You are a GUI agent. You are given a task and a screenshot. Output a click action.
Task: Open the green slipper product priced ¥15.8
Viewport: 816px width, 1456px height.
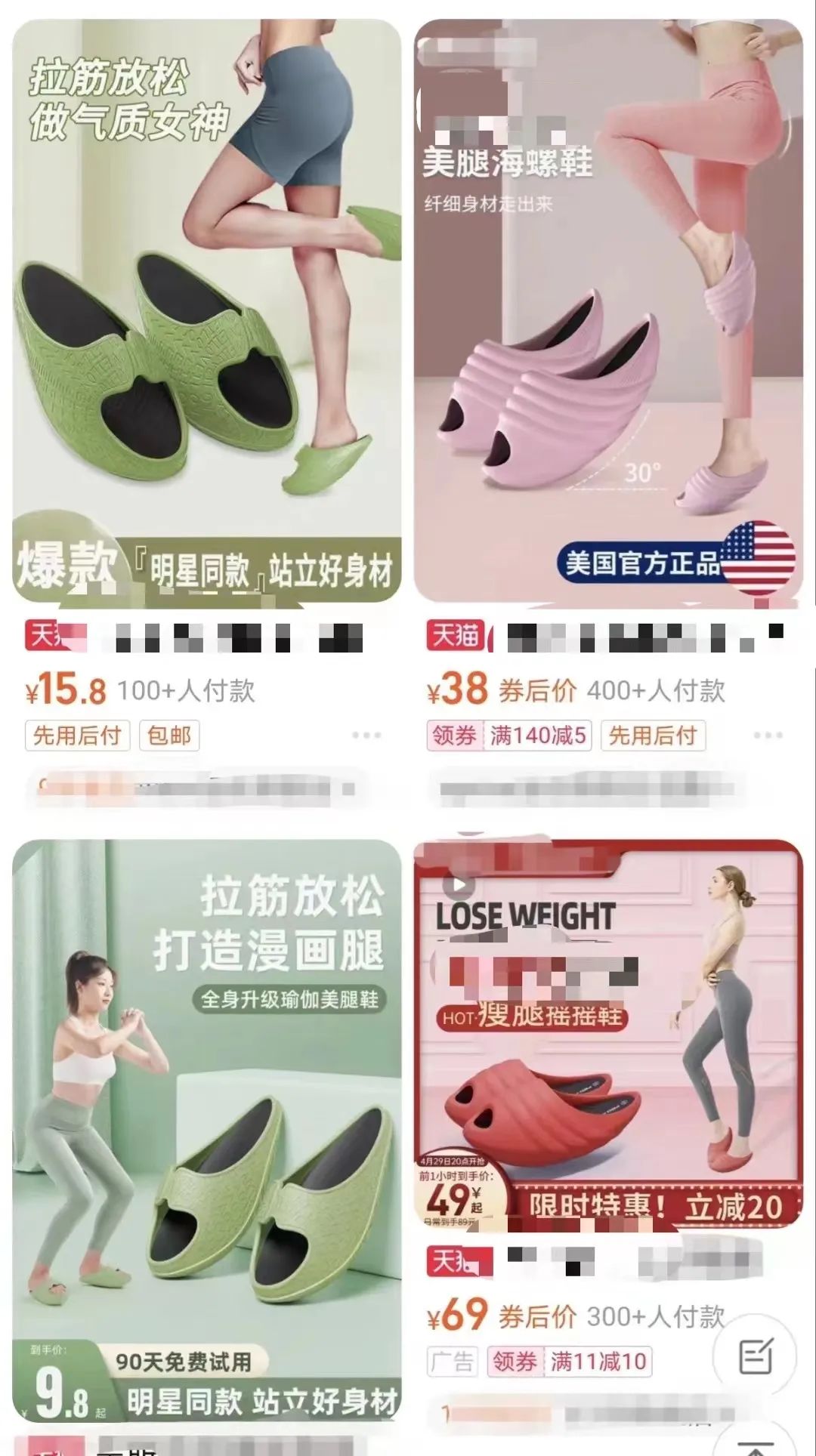point(206,310)
